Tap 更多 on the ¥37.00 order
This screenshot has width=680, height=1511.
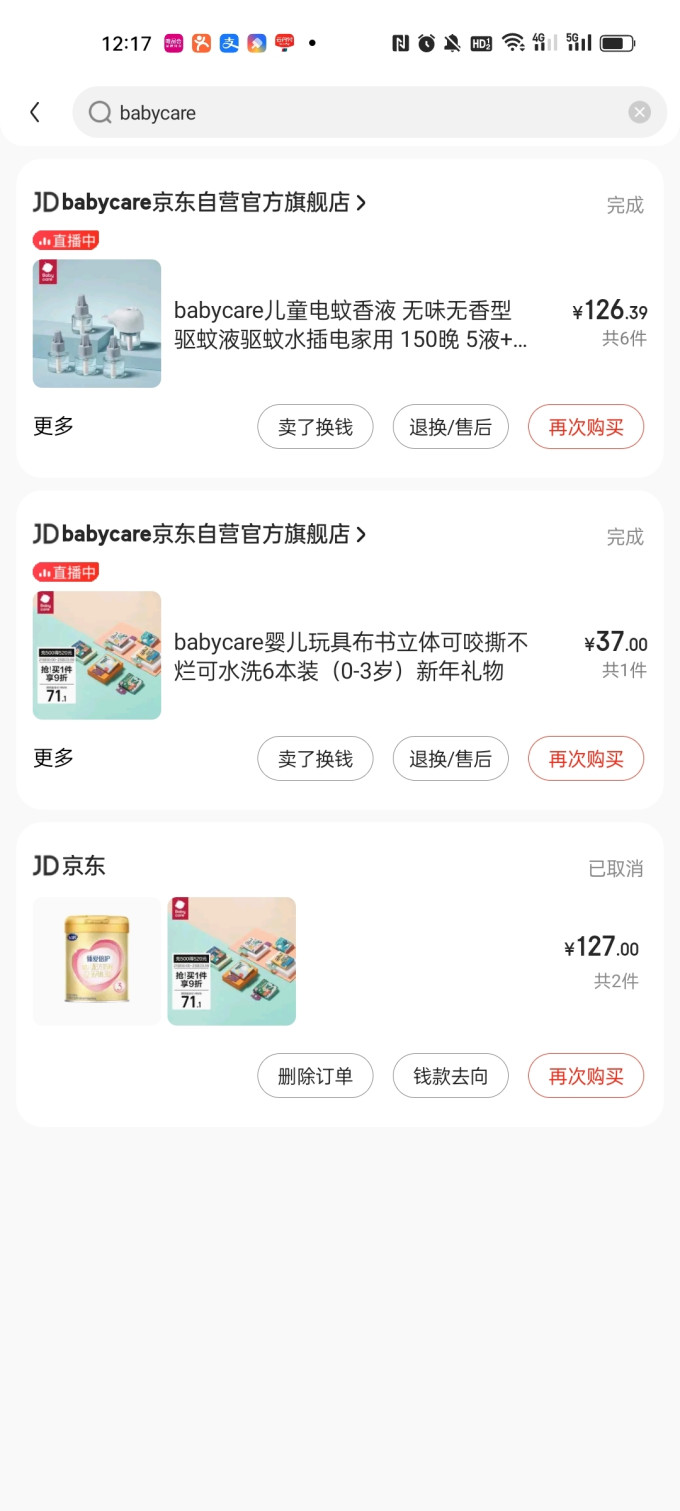(54, 758)
